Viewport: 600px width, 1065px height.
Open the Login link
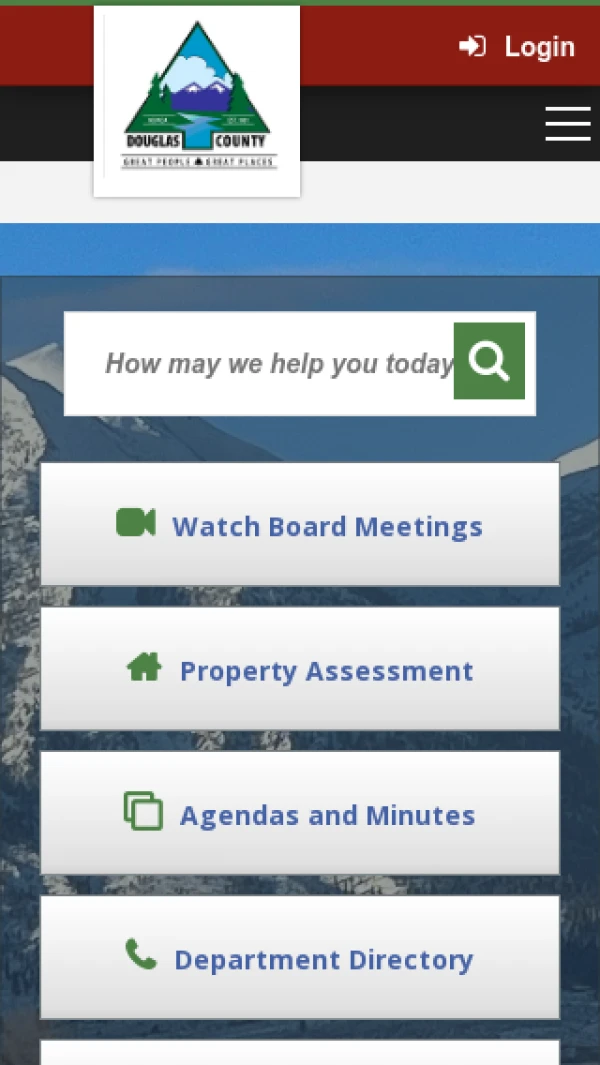(x=518, y=46)
